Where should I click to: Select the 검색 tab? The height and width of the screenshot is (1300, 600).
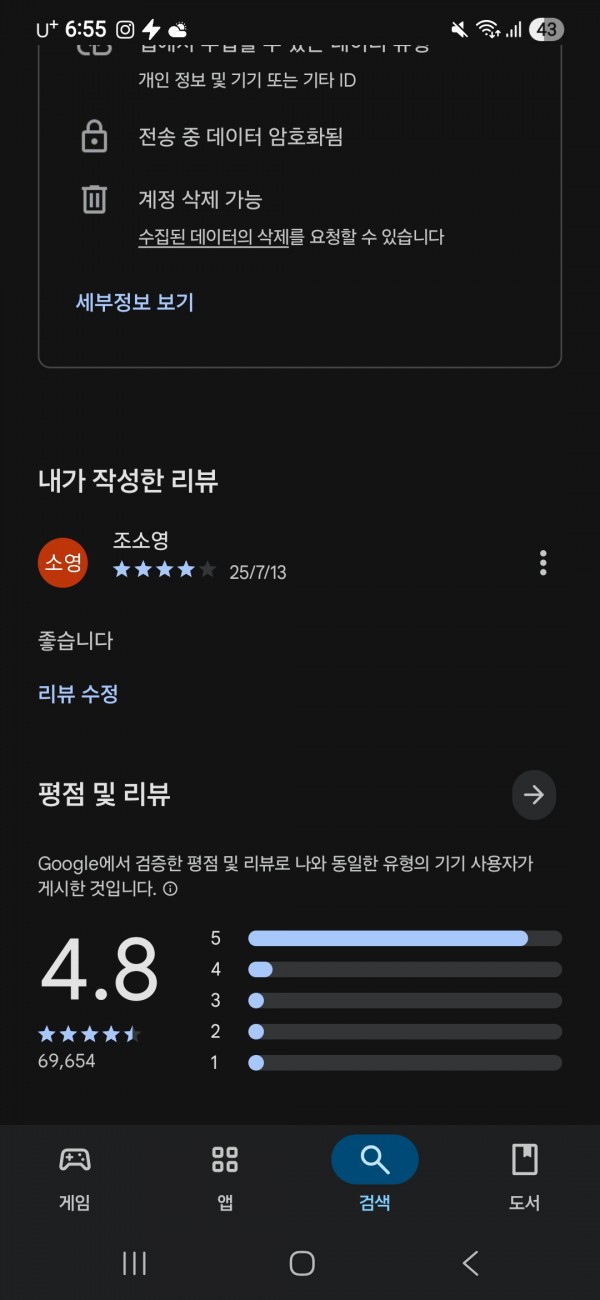(x=375, y=1178)
